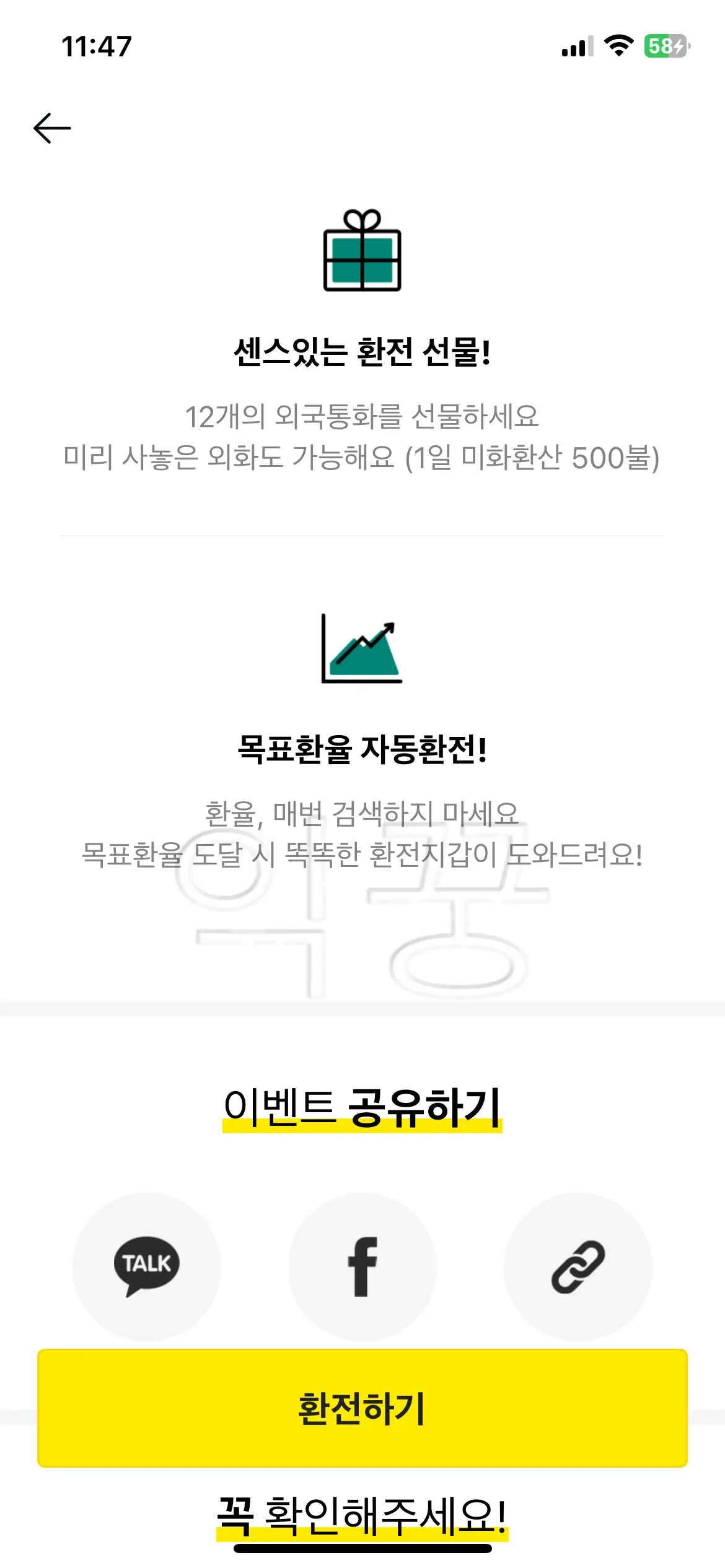This screenshot has width=725, height=1568.
Task: Tap the back arrow to leave the page
Action: [x=53, y=127]
